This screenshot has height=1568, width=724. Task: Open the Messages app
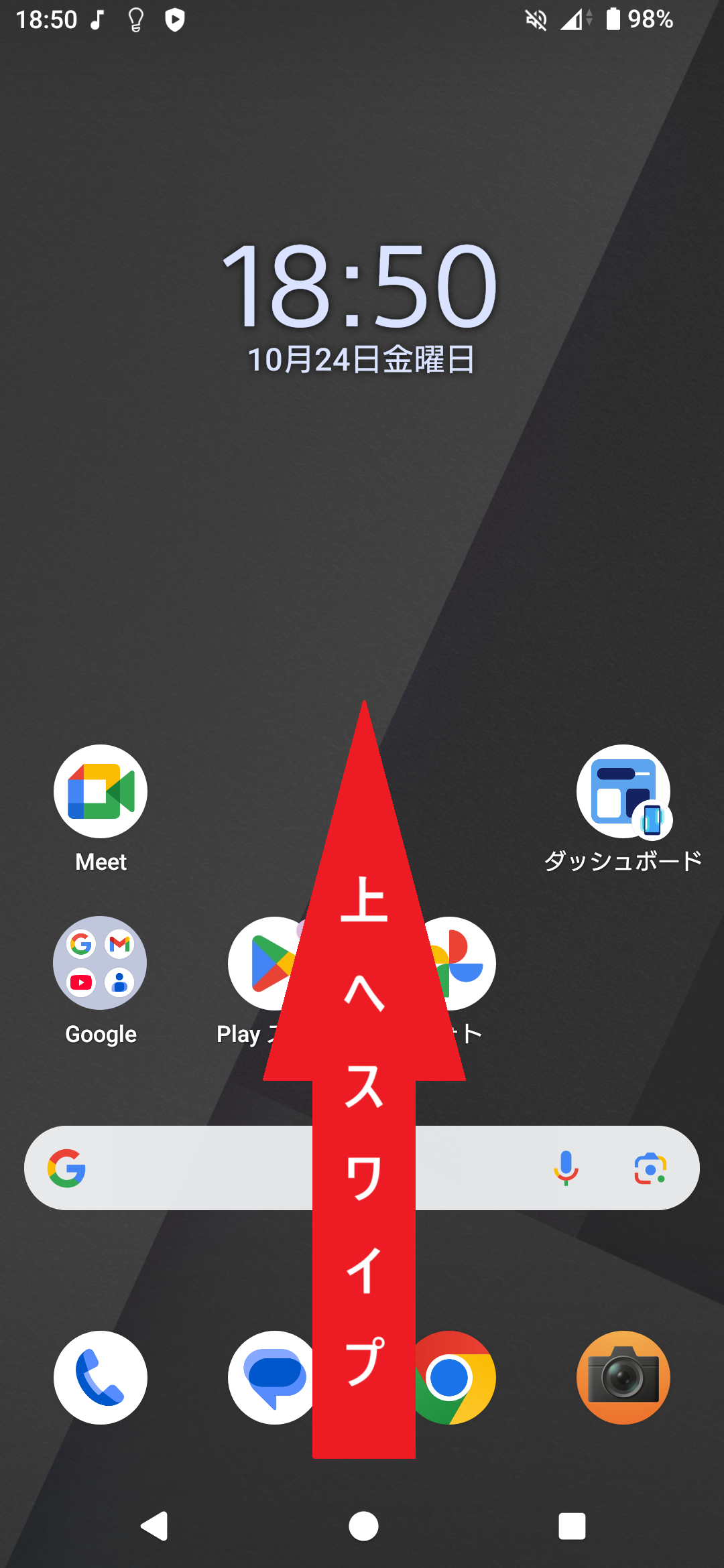coord(271,1376)
